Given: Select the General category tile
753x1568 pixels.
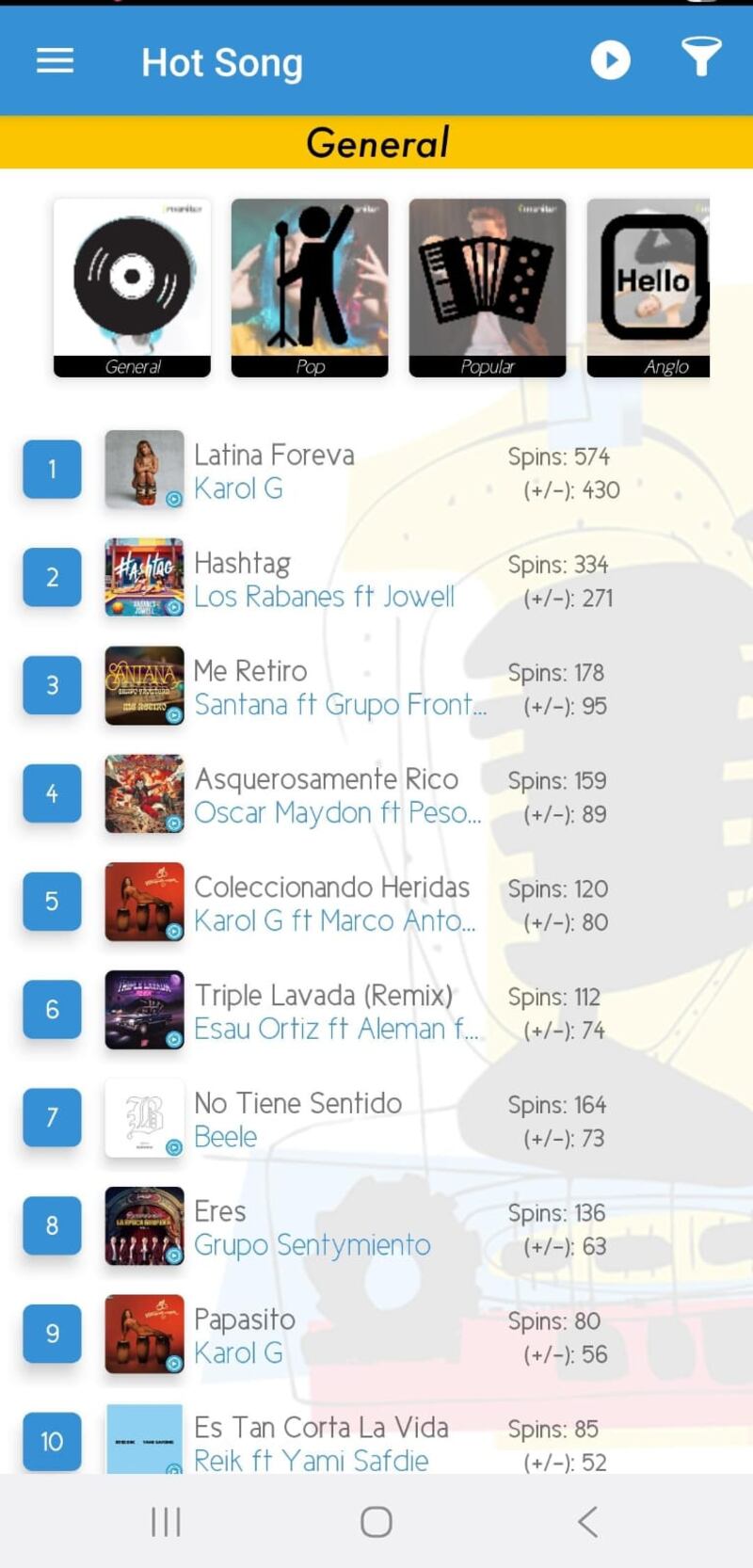Looking at the screenshot, I should 132,287.
